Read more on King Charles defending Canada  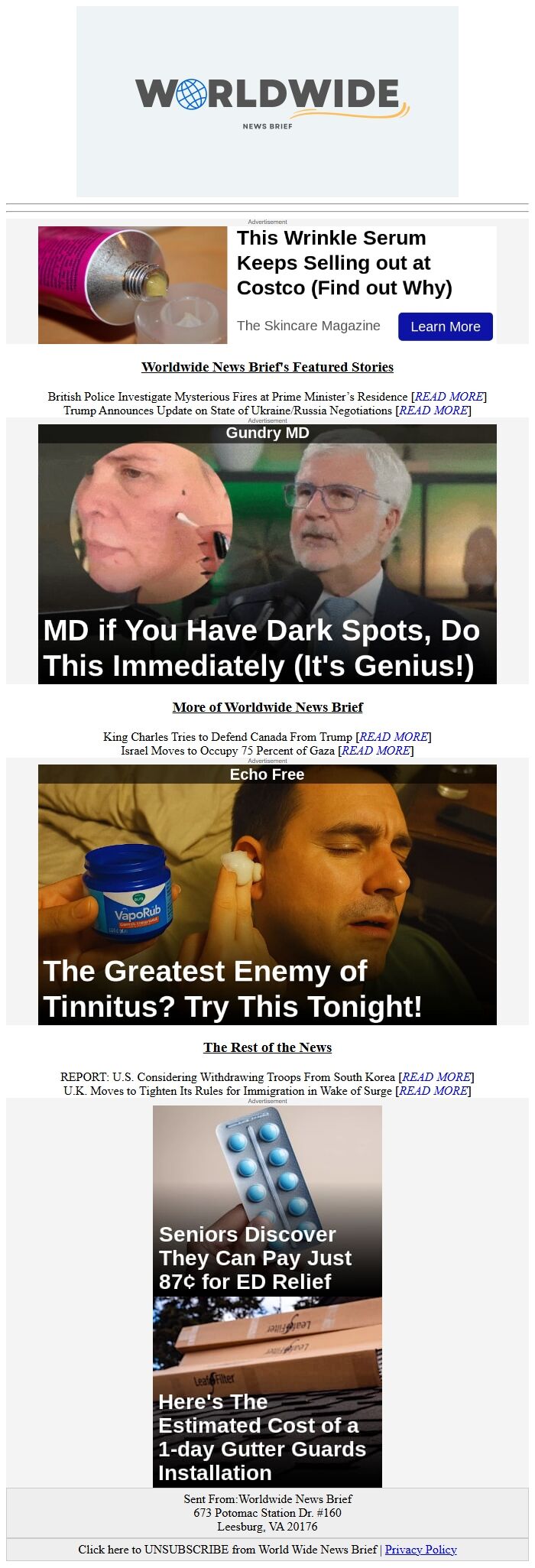(x=393, y=737)
